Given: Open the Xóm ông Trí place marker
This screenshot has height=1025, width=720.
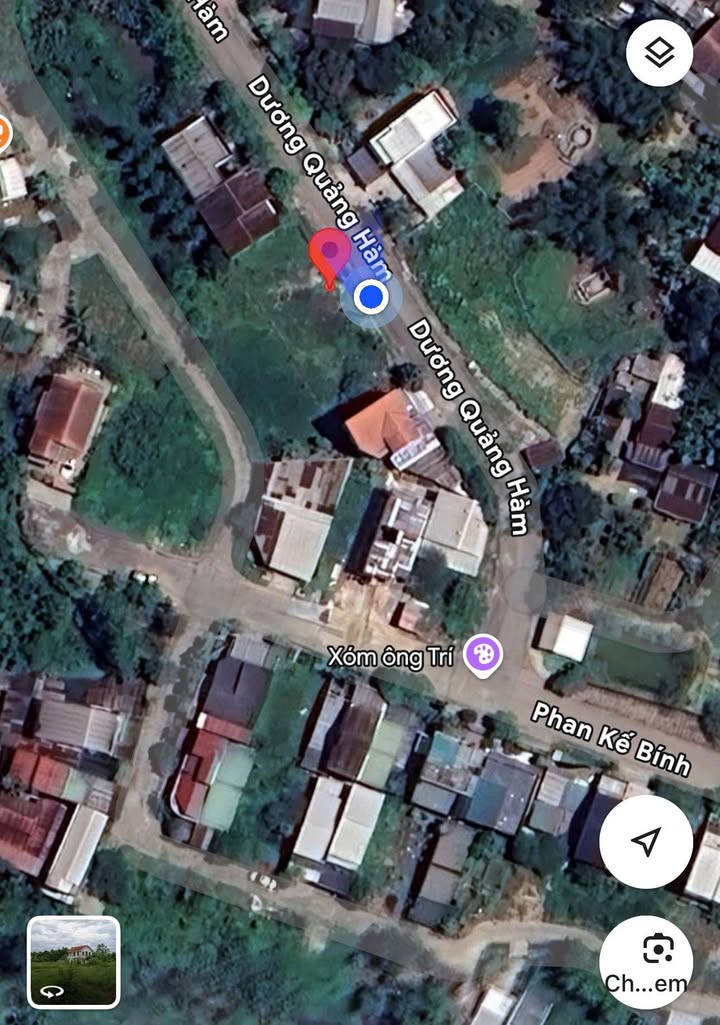Looking at the screenshot, I should point(483,655).
